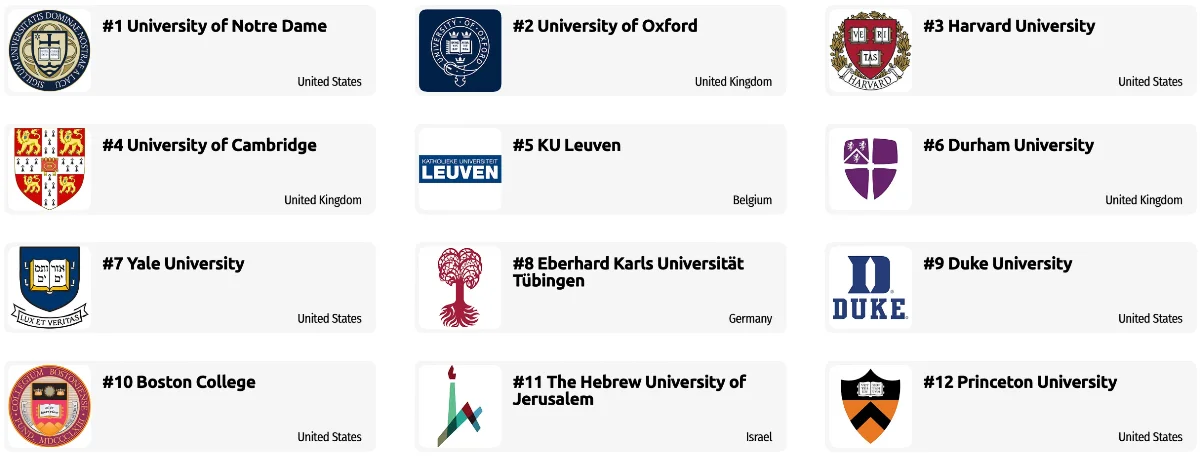Open the University of Oxford card
This screenshot has height=459, width=1200.
(604, 27)
